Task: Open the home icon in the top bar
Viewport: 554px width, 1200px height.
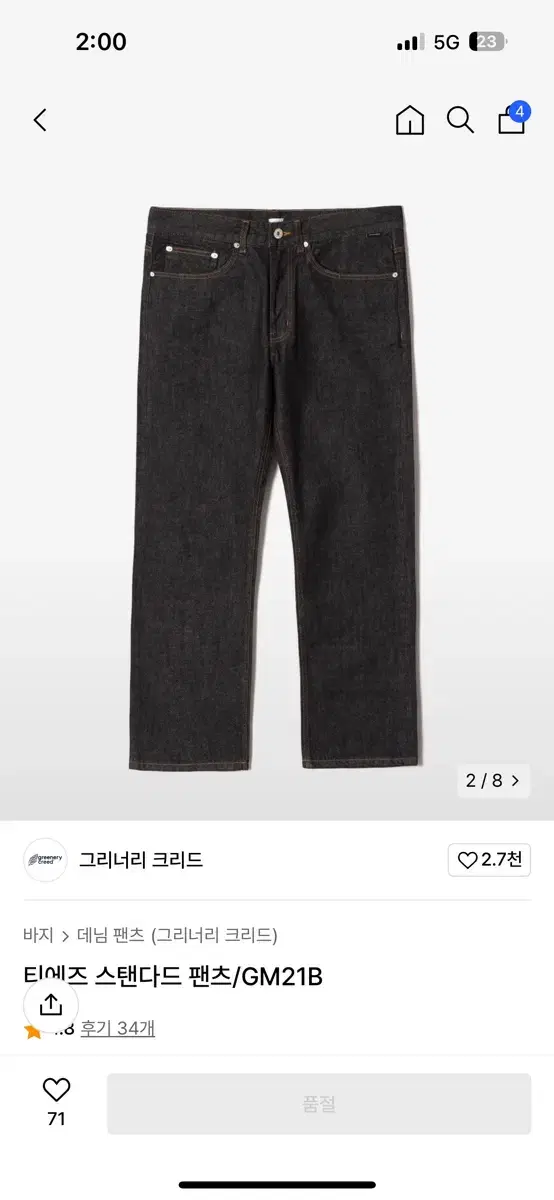Action: click(x=410, y=121)
